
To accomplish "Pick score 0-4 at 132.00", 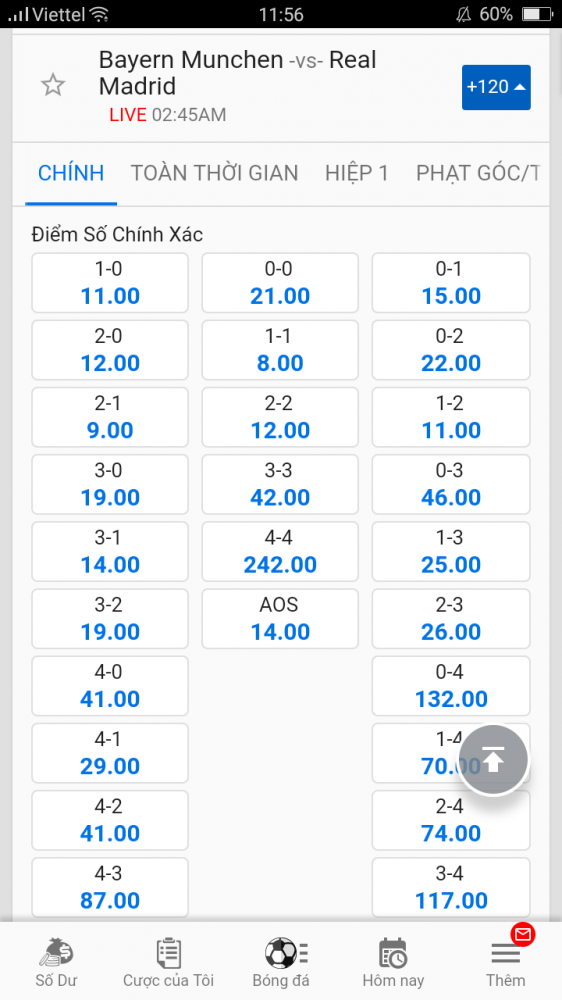I will click(x=451, y=686).
